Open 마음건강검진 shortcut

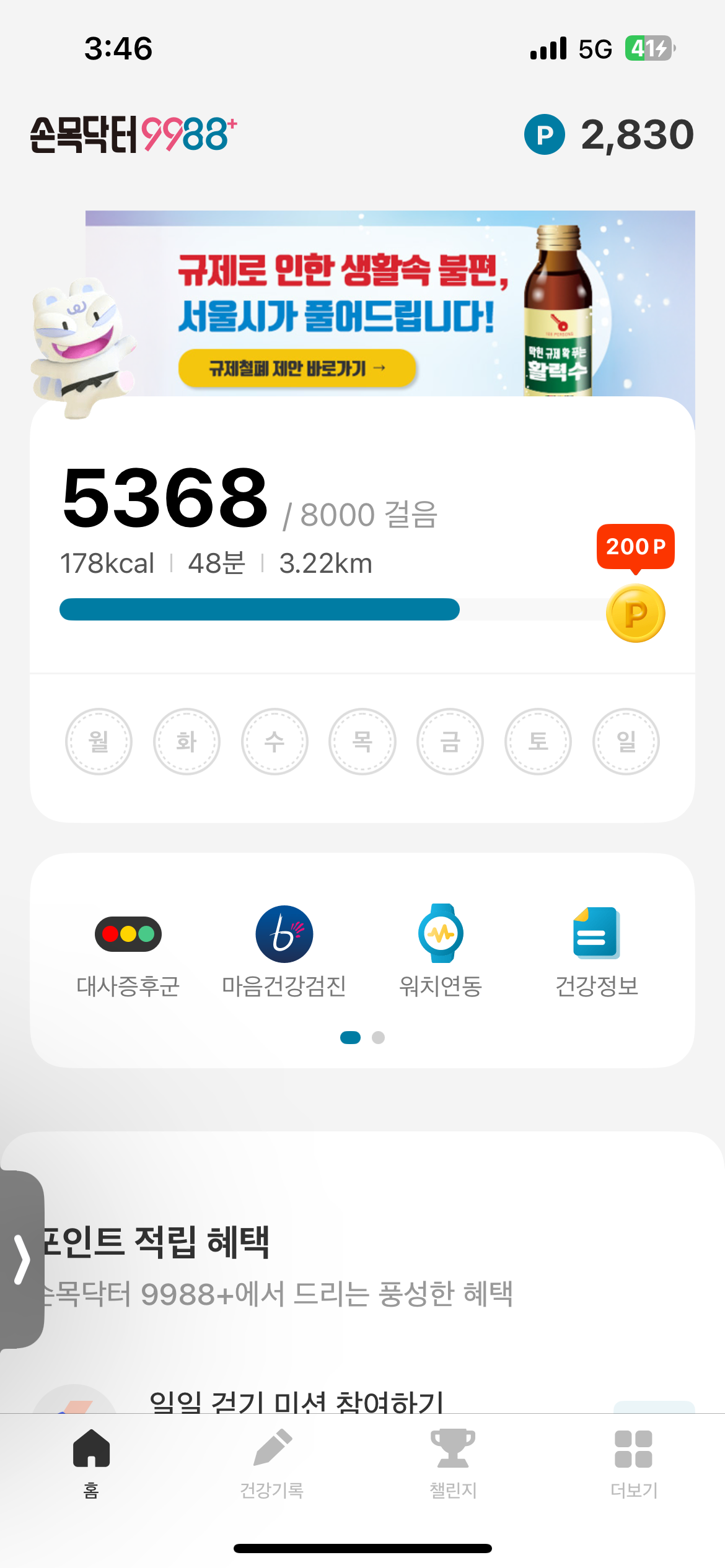pos(284,951)
